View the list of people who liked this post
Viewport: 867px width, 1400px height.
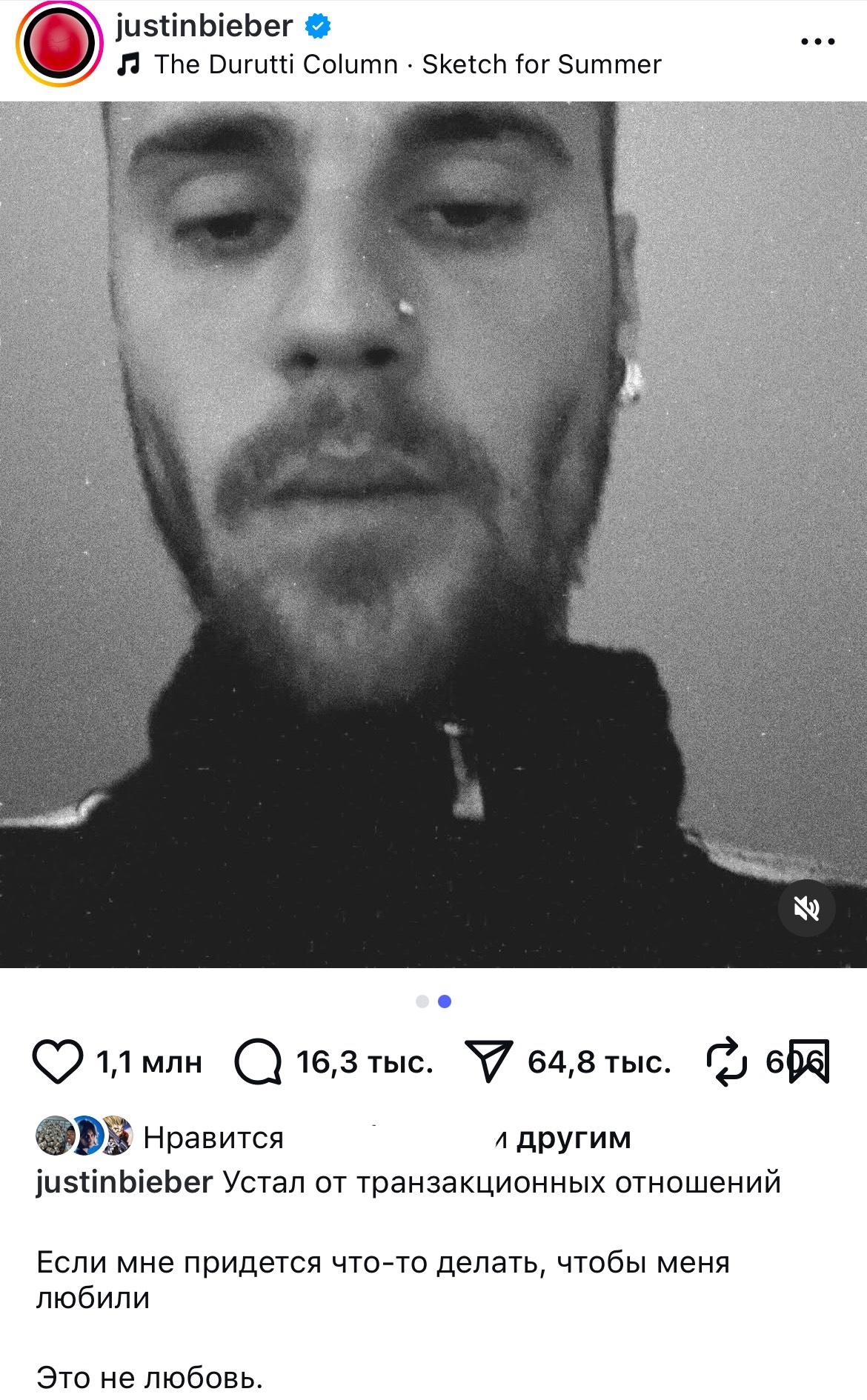(x=572, y=1138)
